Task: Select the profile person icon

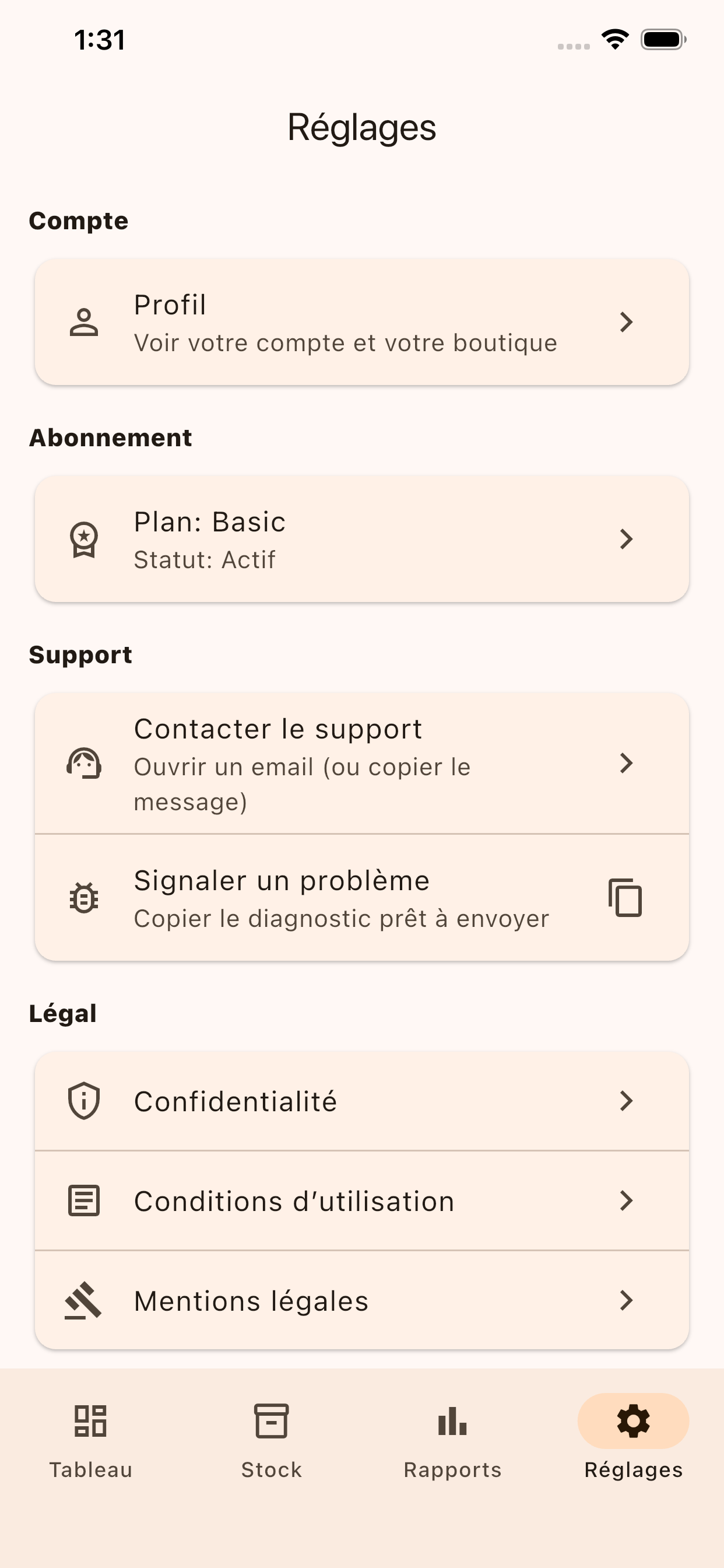Action: [84, 322]
